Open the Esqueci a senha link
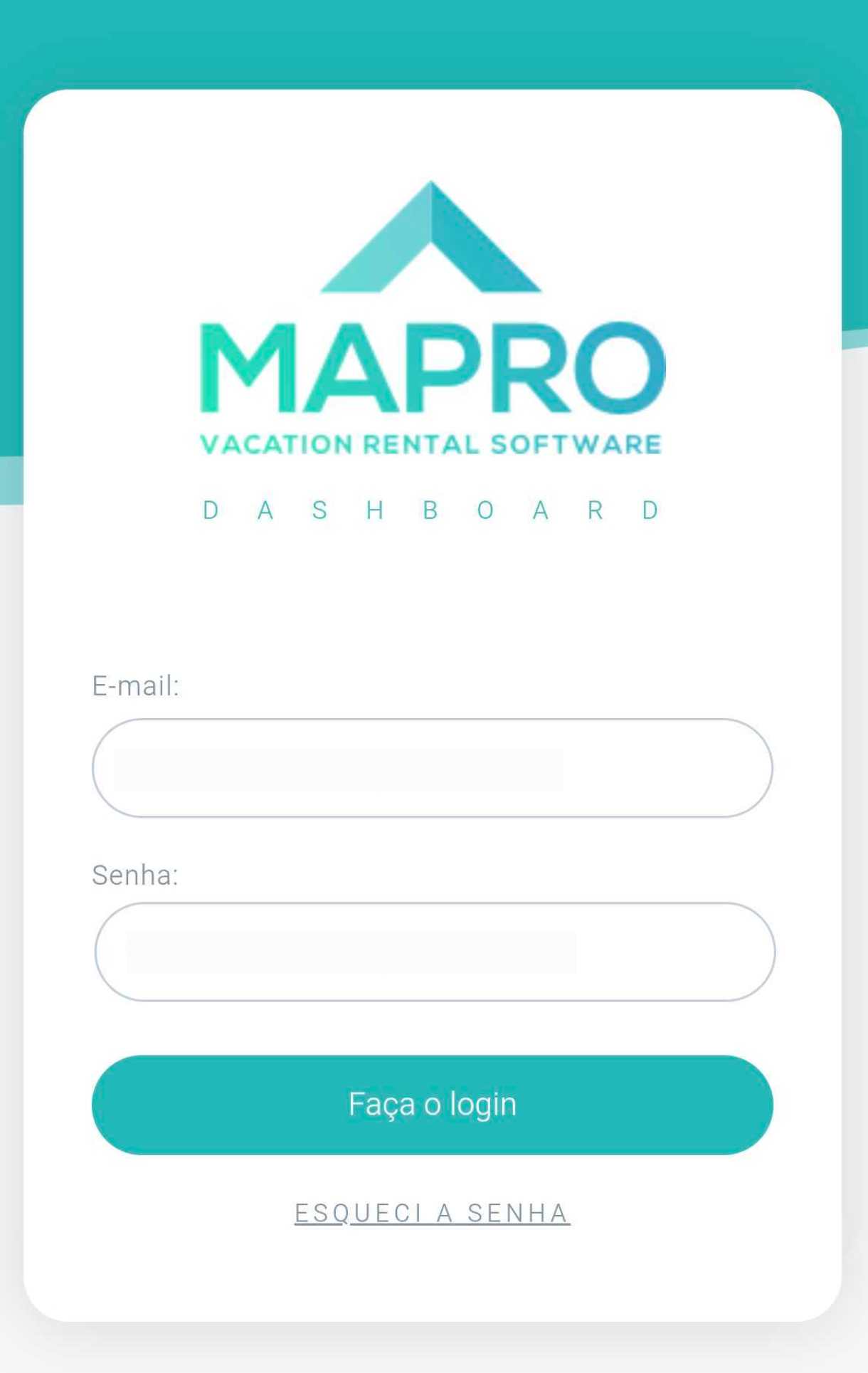The image size is (868, 1373). point(432,1213)
